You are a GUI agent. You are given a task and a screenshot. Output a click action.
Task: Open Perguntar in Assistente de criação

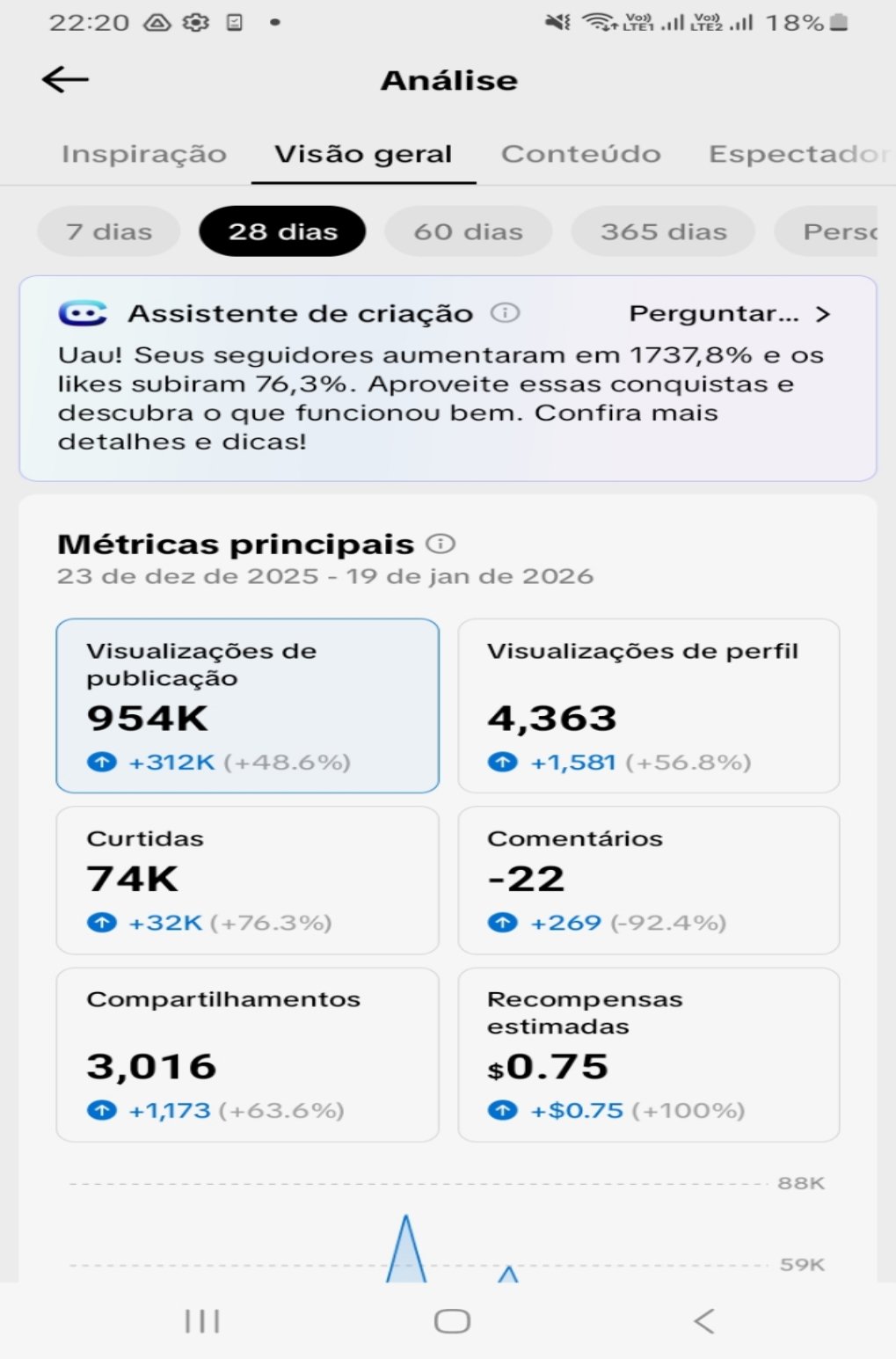(729, 314)
